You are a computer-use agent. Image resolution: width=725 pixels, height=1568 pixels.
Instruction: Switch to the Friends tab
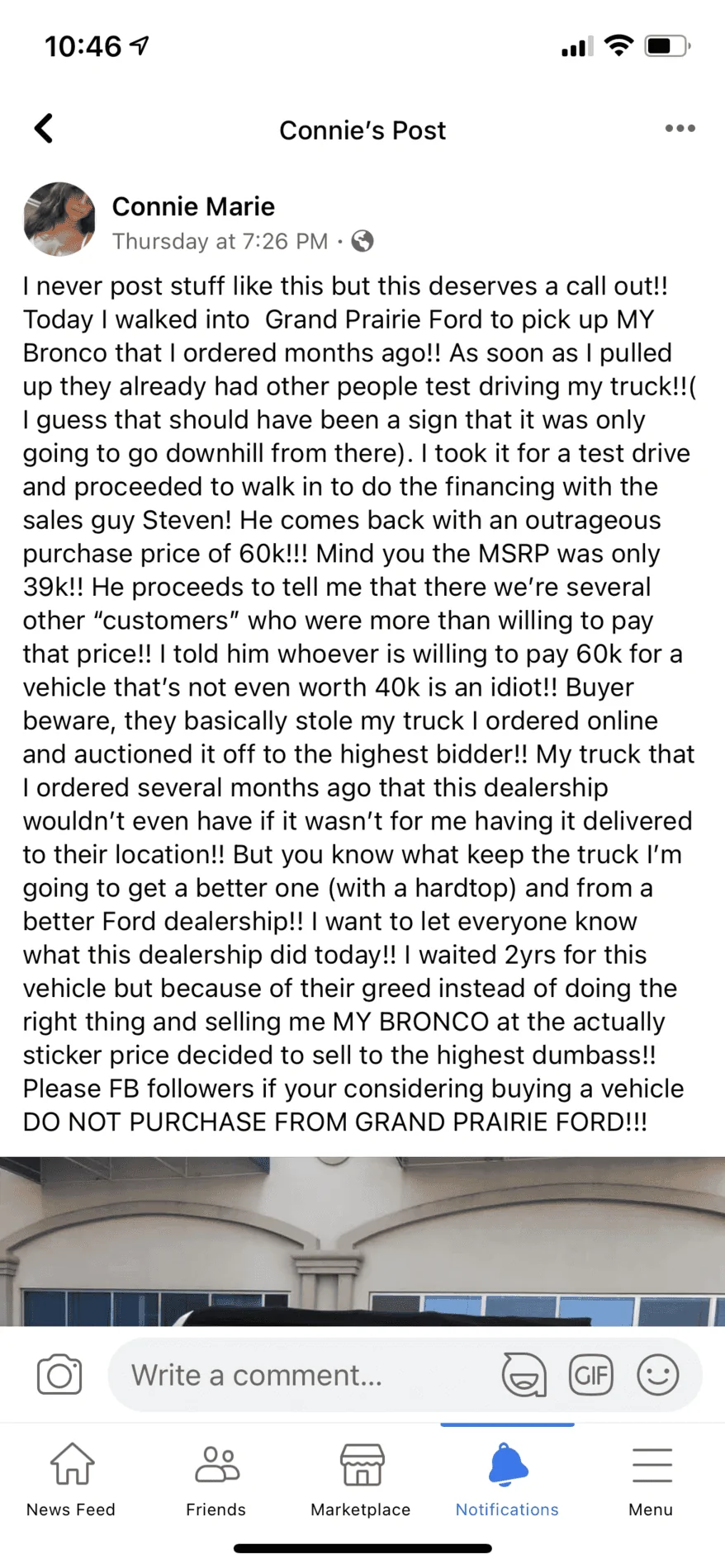tap(216, 1481)
